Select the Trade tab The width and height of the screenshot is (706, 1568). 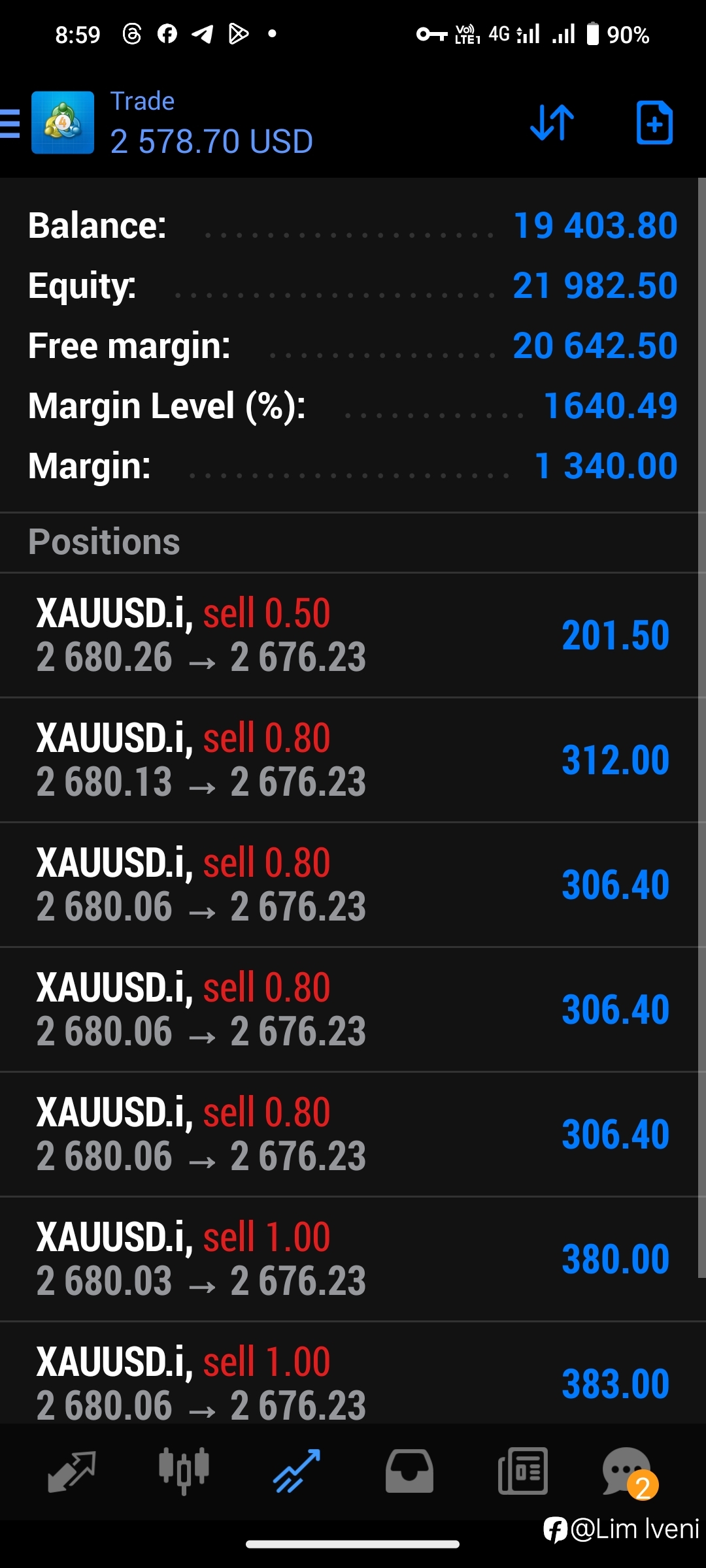click(297, 1471)
